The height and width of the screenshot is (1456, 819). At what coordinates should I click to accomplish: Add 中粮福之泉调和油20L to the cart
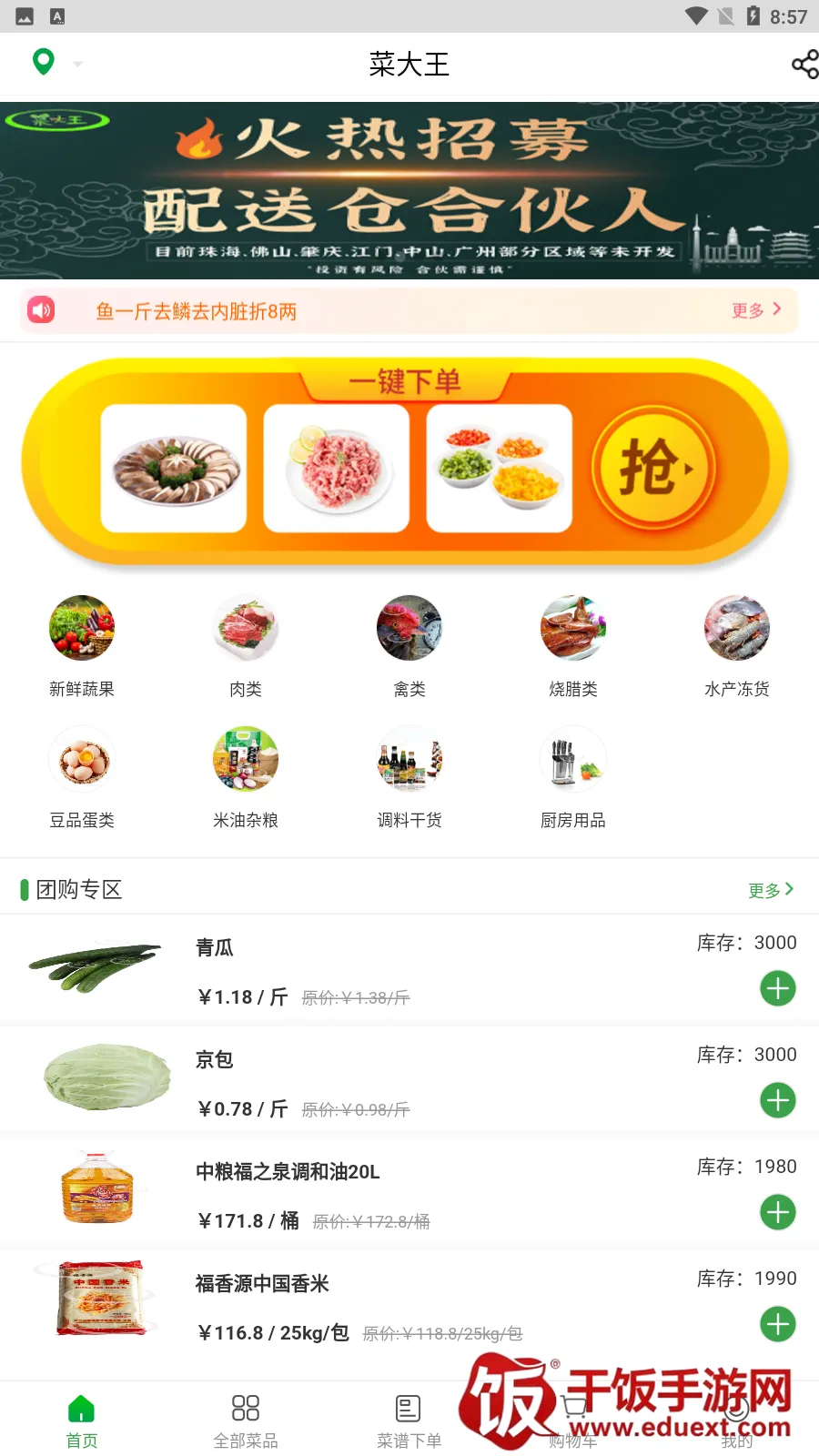tap(778, 1212)
